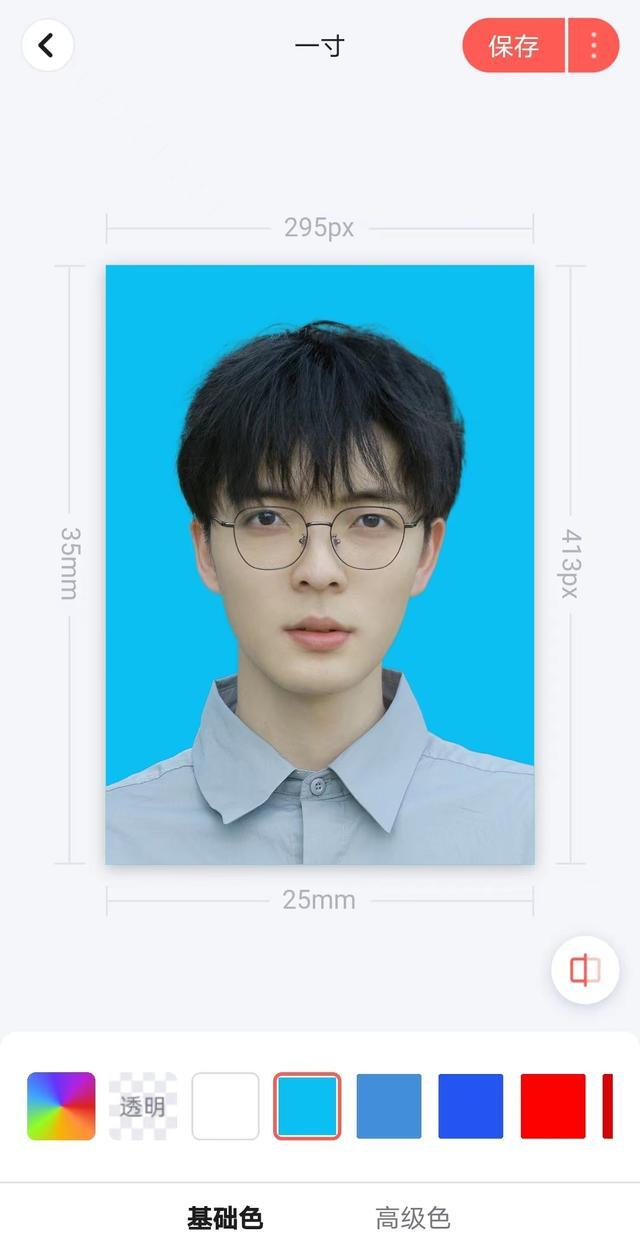This screenshot has height=1260, width=640.
Task: Choose the royal blue background swatch
Action: pyautogui.click(x=471, y=1106)
